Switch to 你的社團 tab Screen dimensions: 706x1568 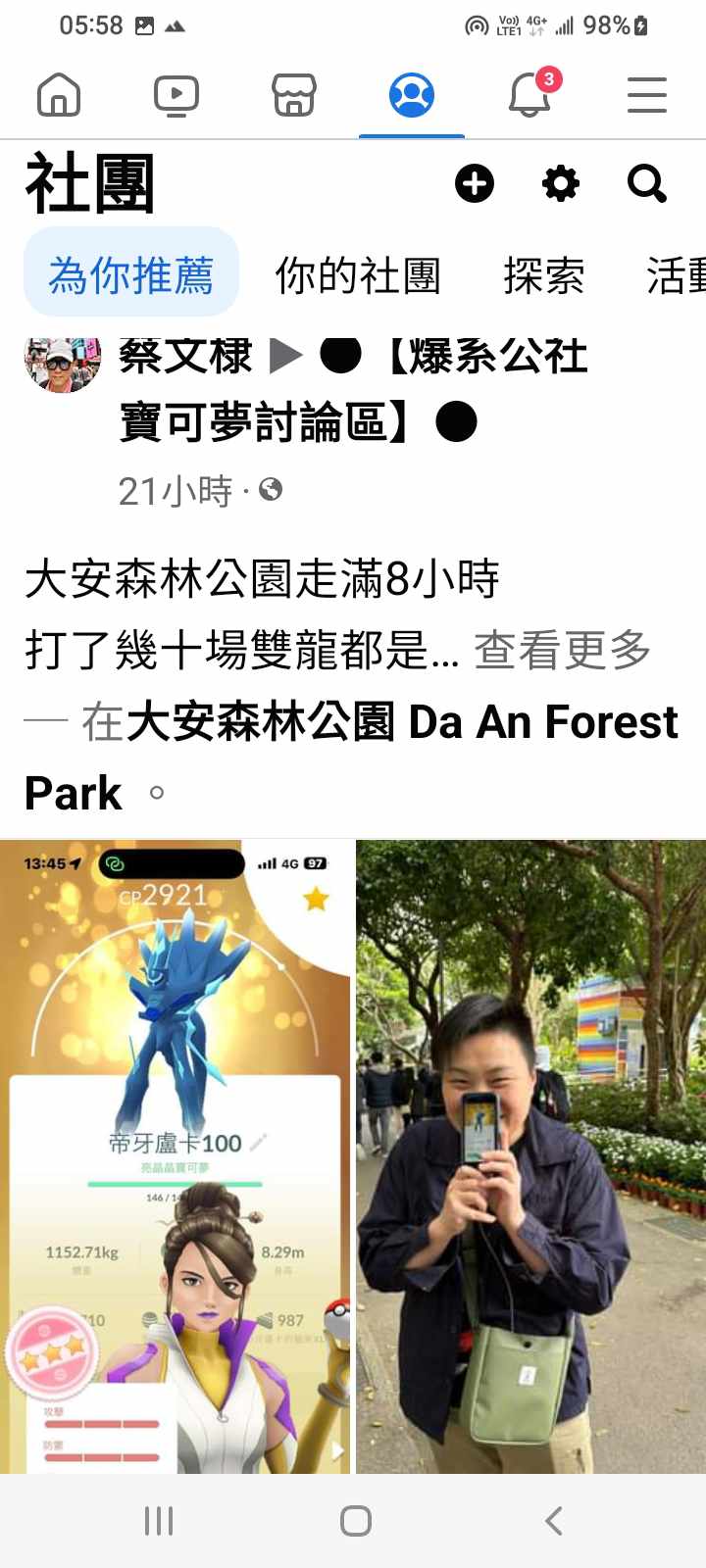[x=358, y=275]
